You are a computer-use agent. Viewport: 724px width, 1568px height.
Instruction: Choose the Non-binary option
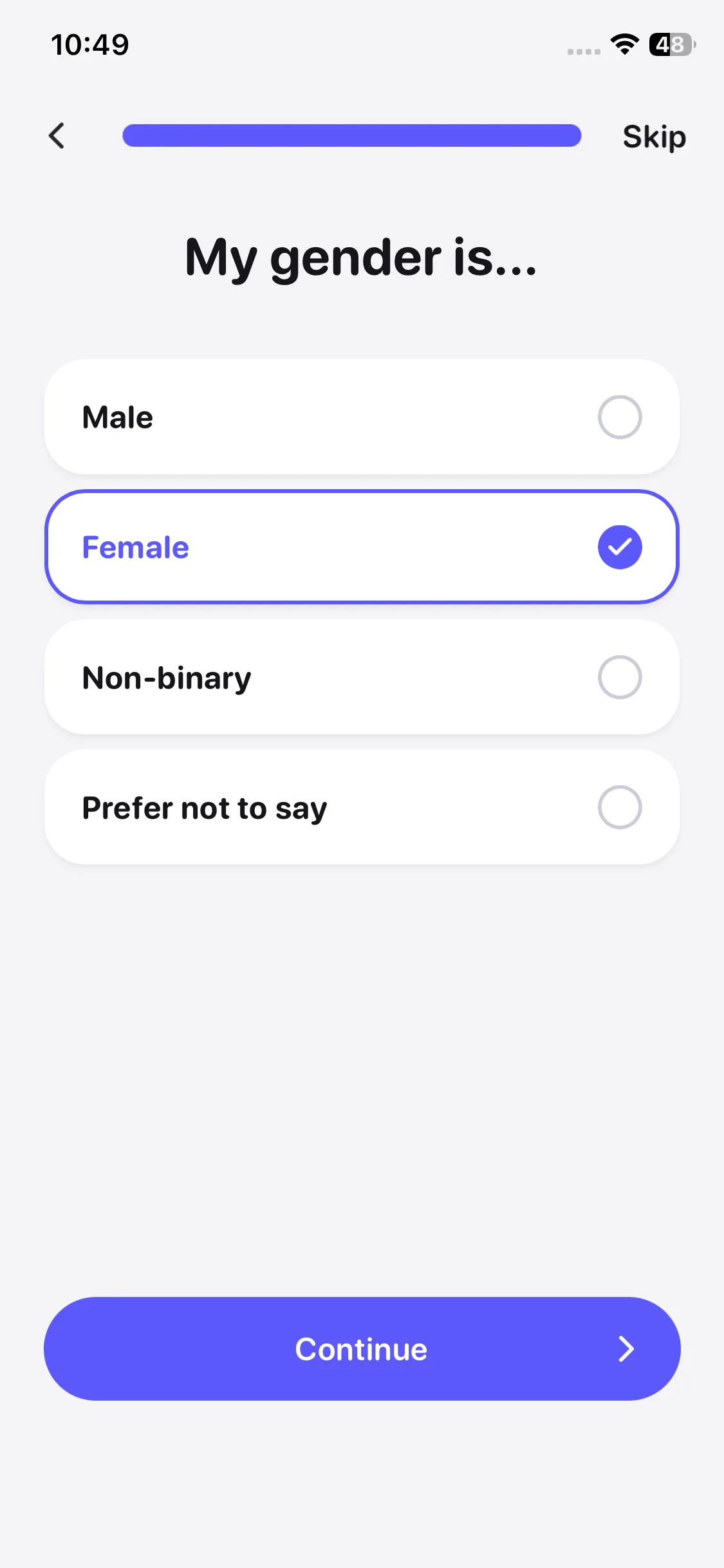coord(362,677)
